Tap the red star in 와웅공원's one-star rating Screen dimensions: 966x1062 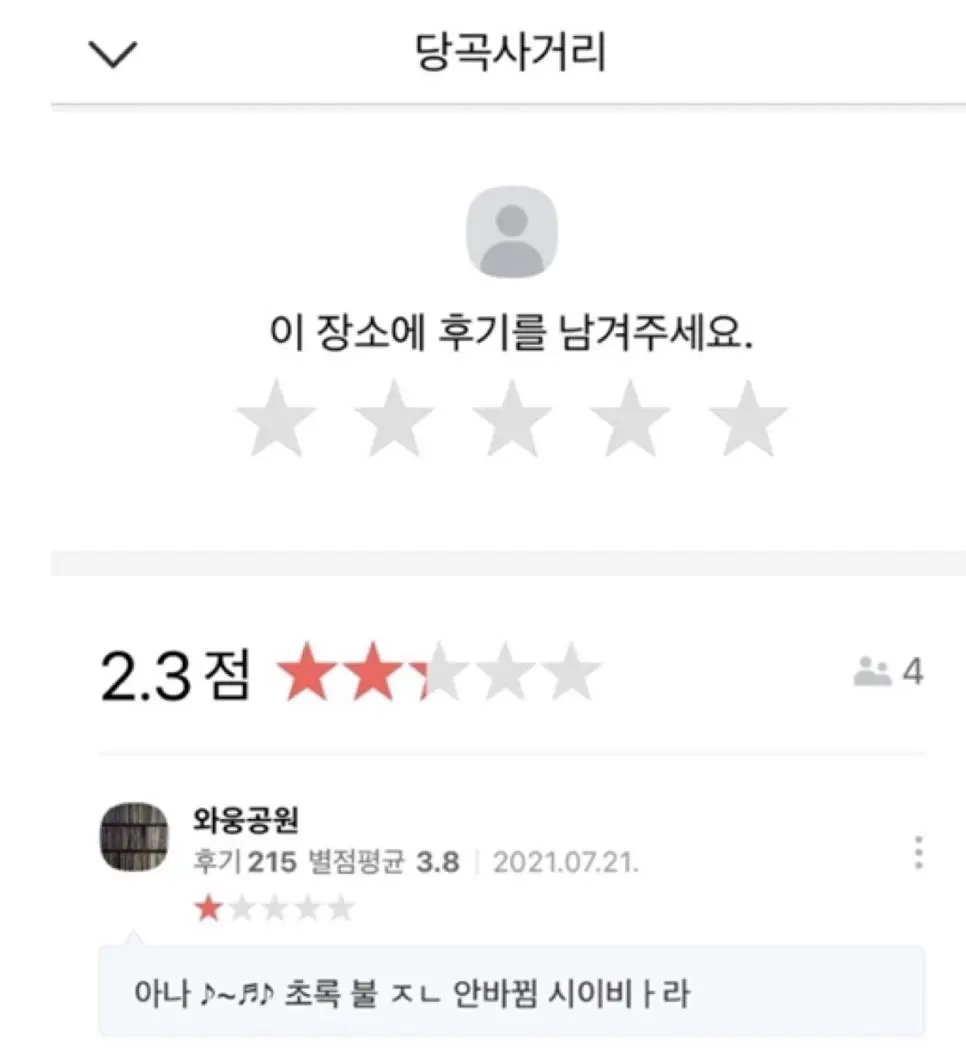tap(209, 909)
